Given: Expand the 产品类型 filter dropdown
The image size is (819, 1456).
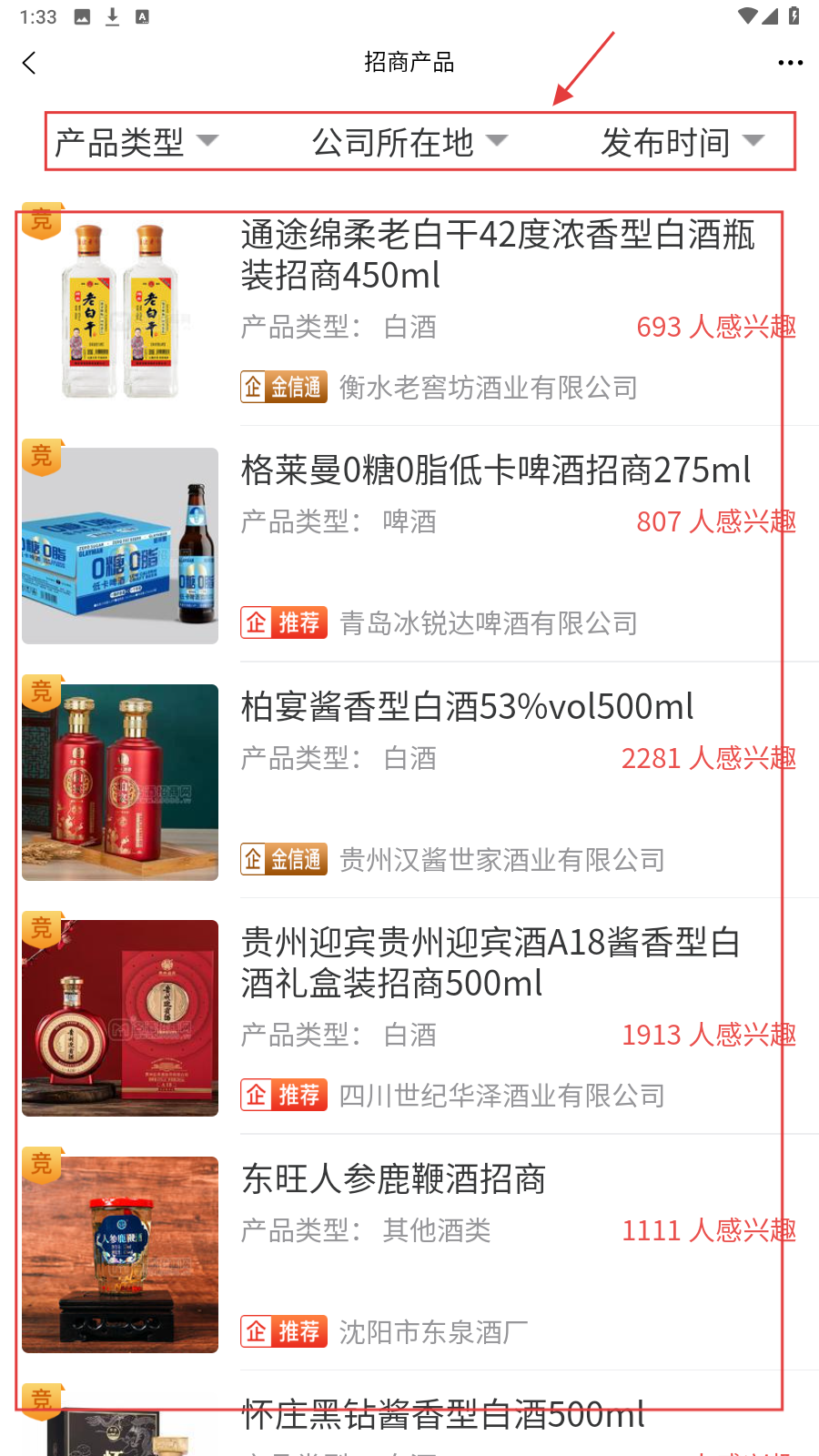Looking at the screenshot, I should point(136,142).
